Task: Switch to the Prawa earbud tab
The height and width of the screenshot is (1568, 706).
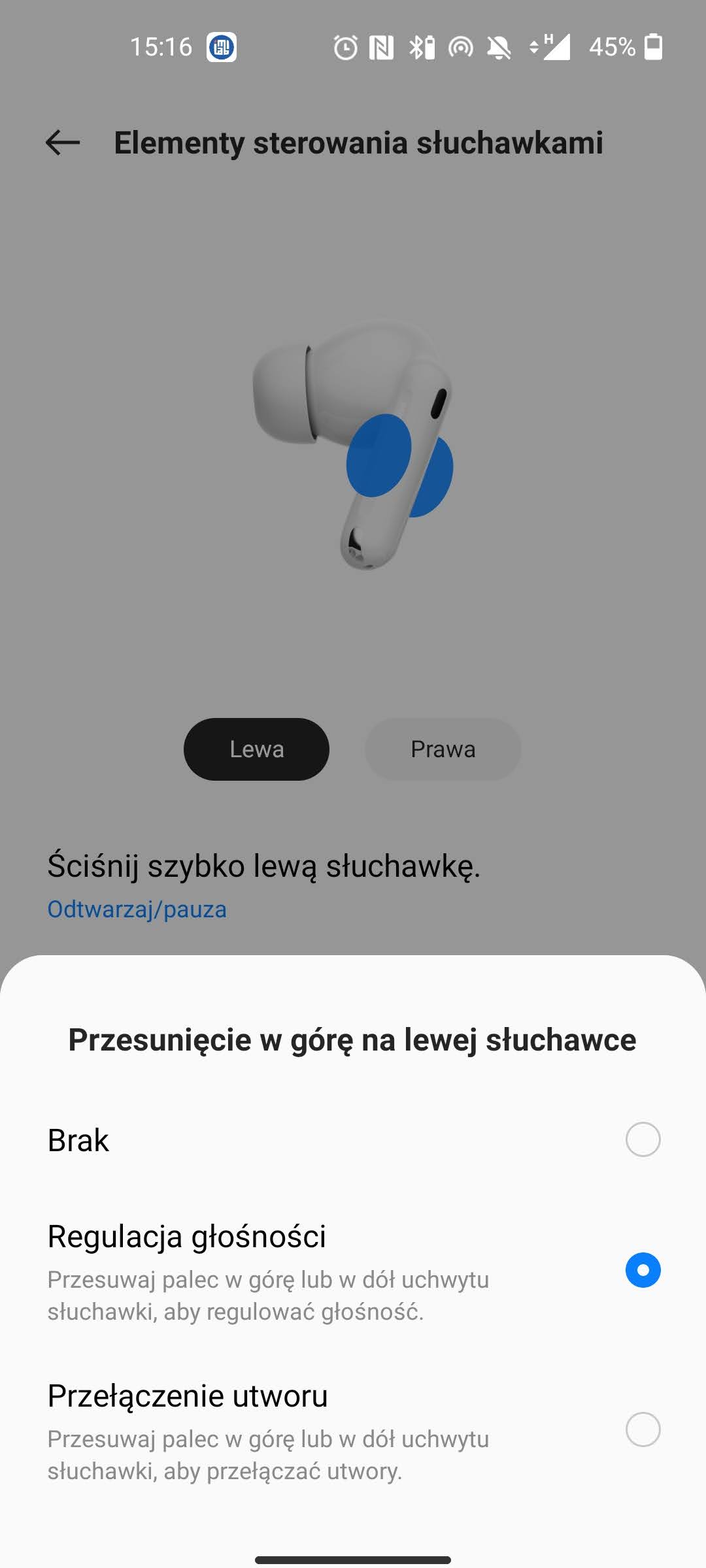Action: 443,749
